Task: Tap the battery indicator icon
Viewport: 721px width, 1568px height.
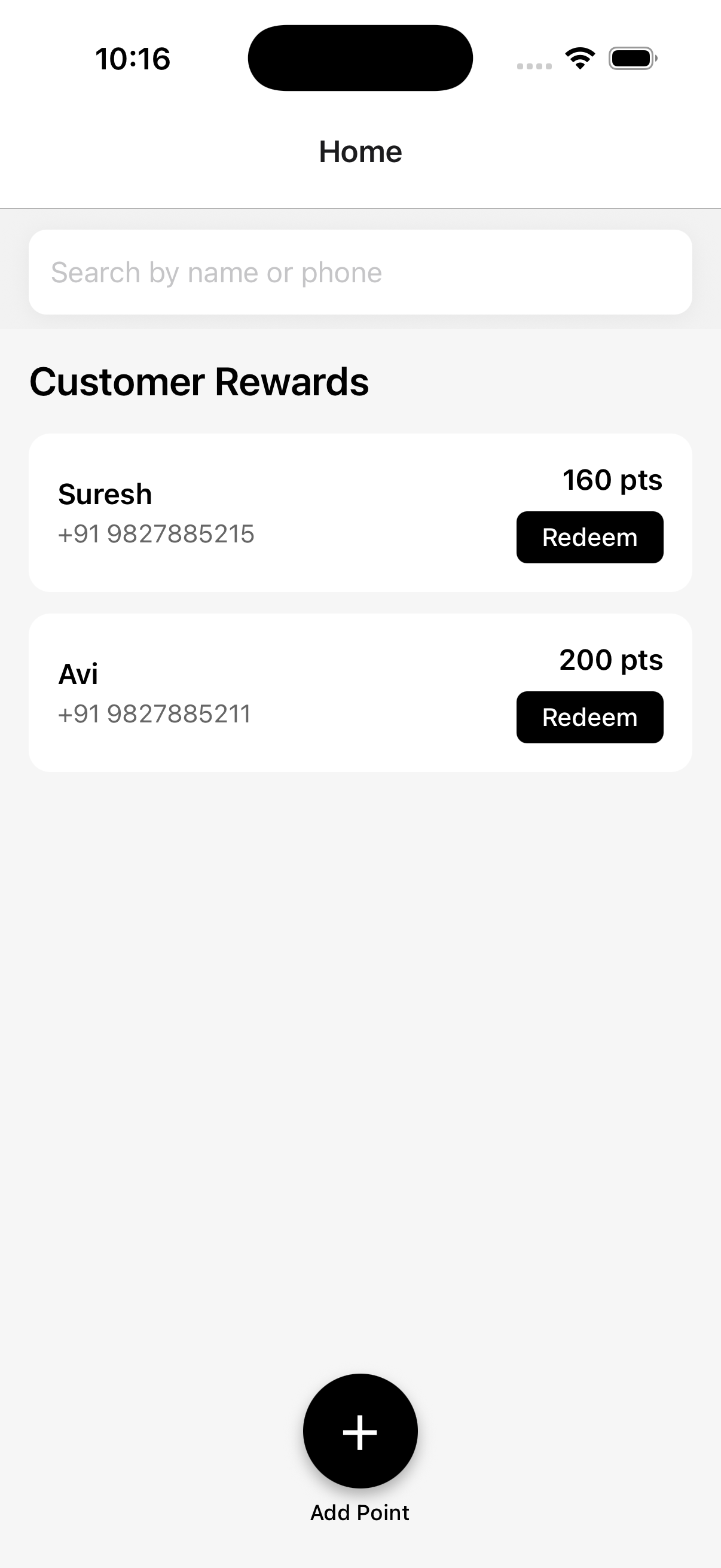Action: tap(632, 58)
